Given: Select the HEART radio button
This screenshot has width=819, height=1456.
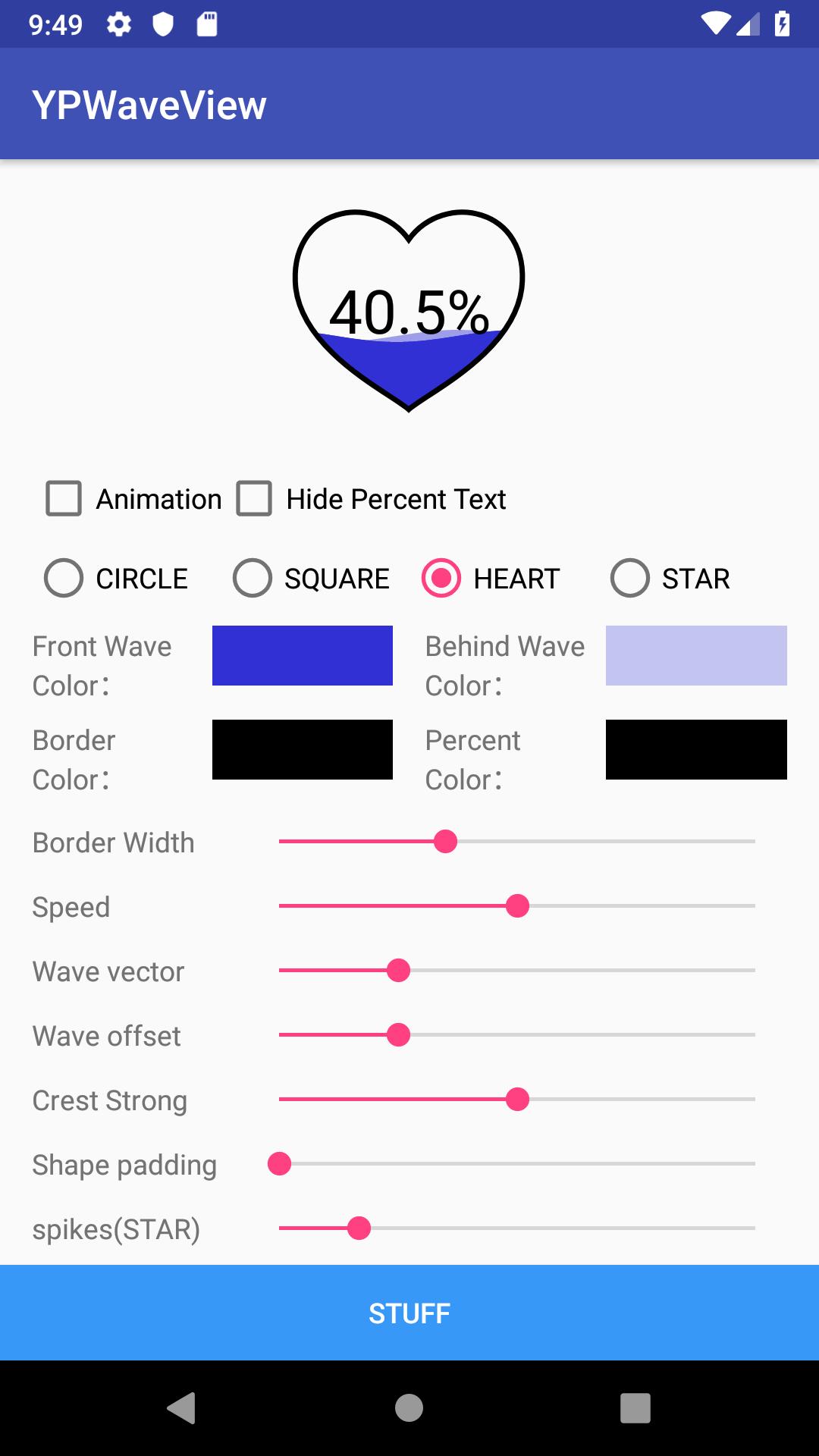Looking at the screenshot, I should tap(441, 579).
